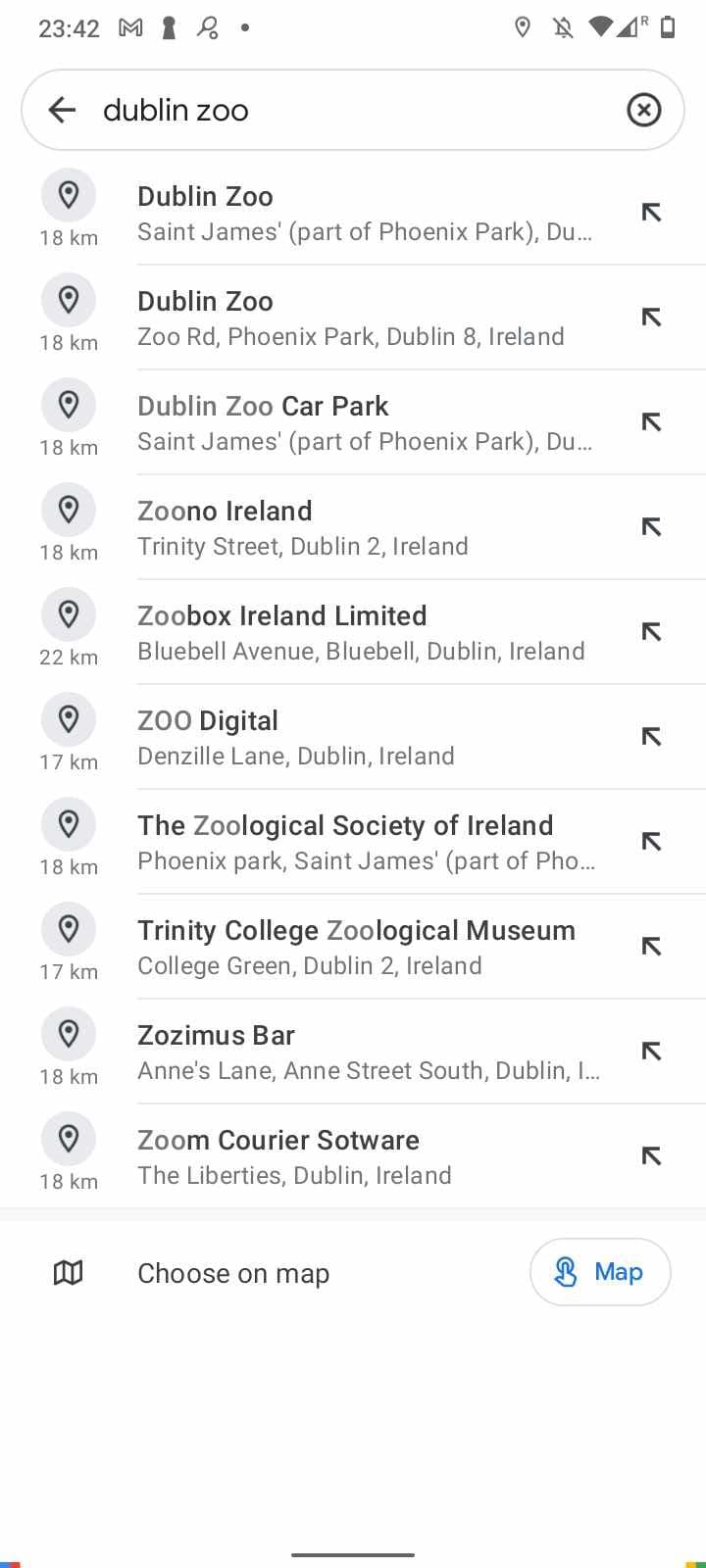
Task: Tap the back arrow in the search bar
Action: coord(62,110)
